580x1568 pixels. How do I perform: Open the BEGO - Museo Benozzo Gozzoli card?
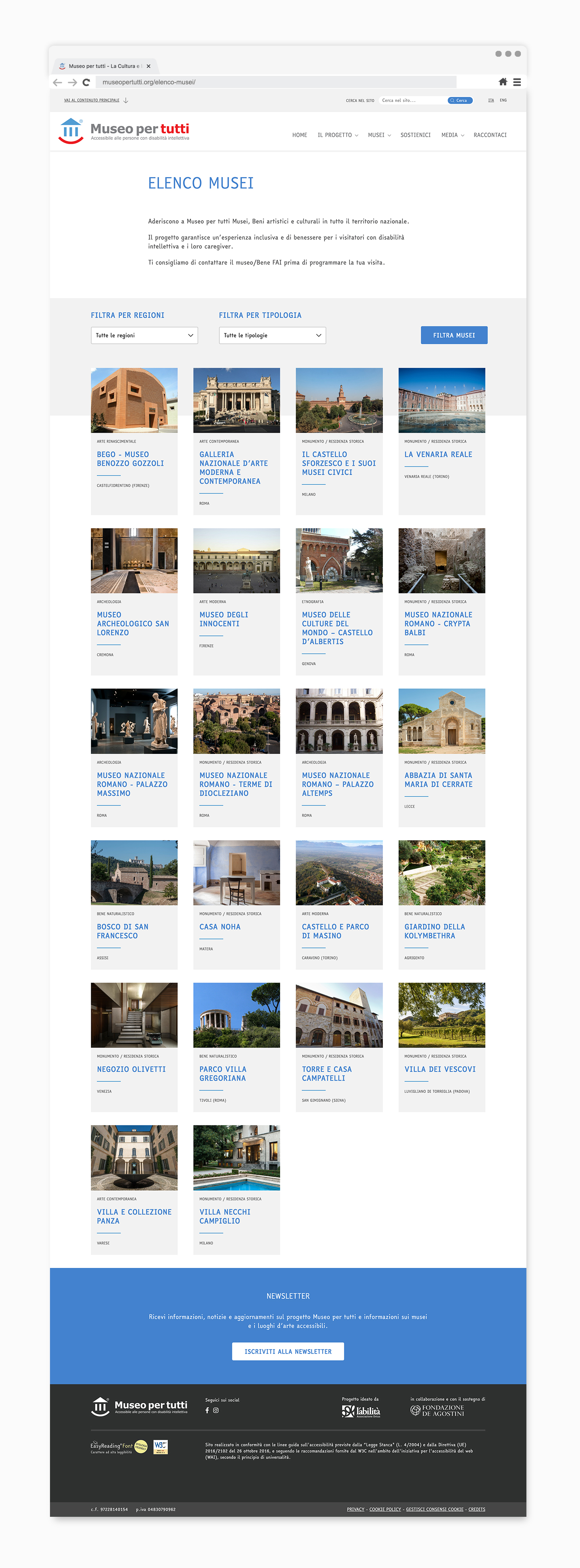(x=134, y=441)
